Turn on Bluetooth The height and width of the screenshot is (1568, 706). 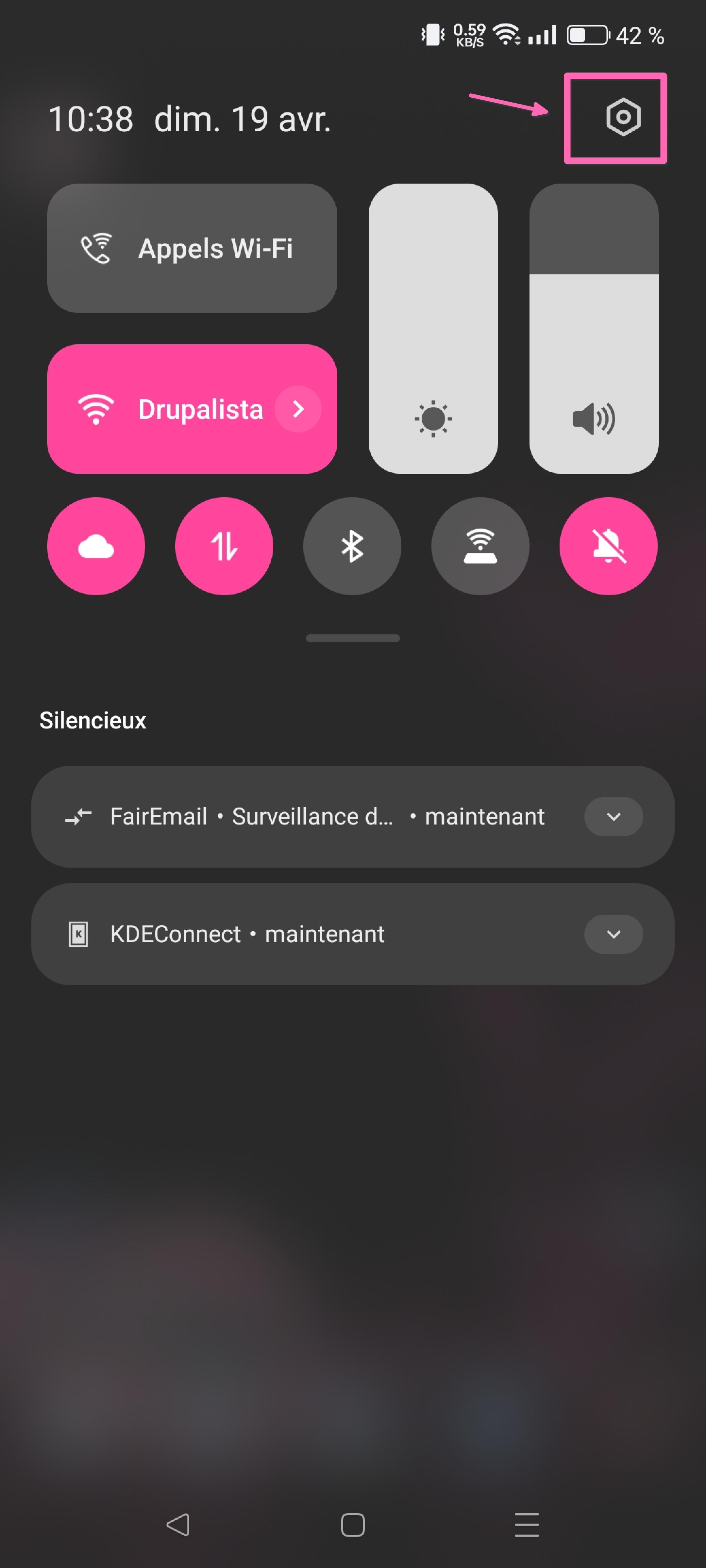352,546
